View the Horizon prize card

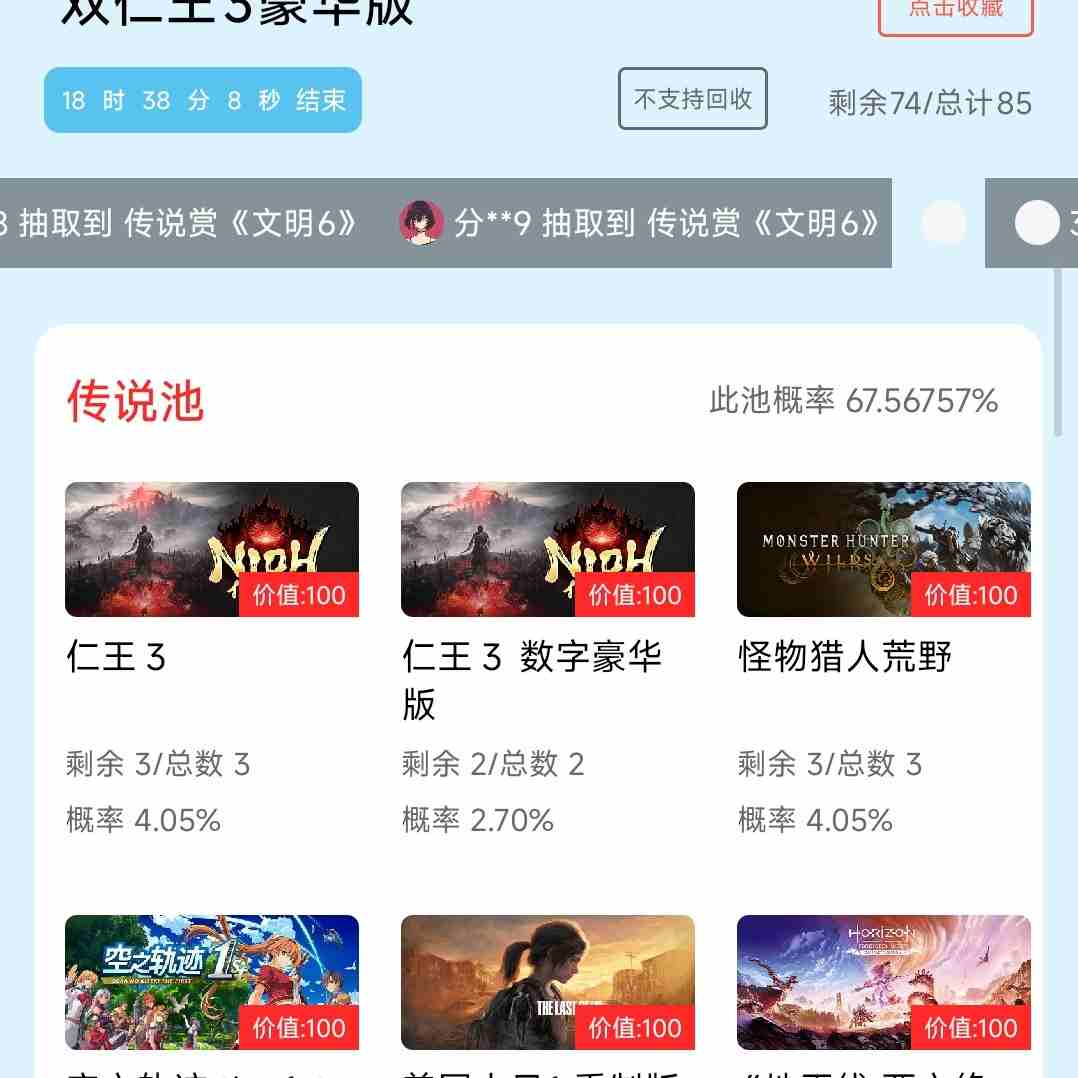[x=883, y=982]
